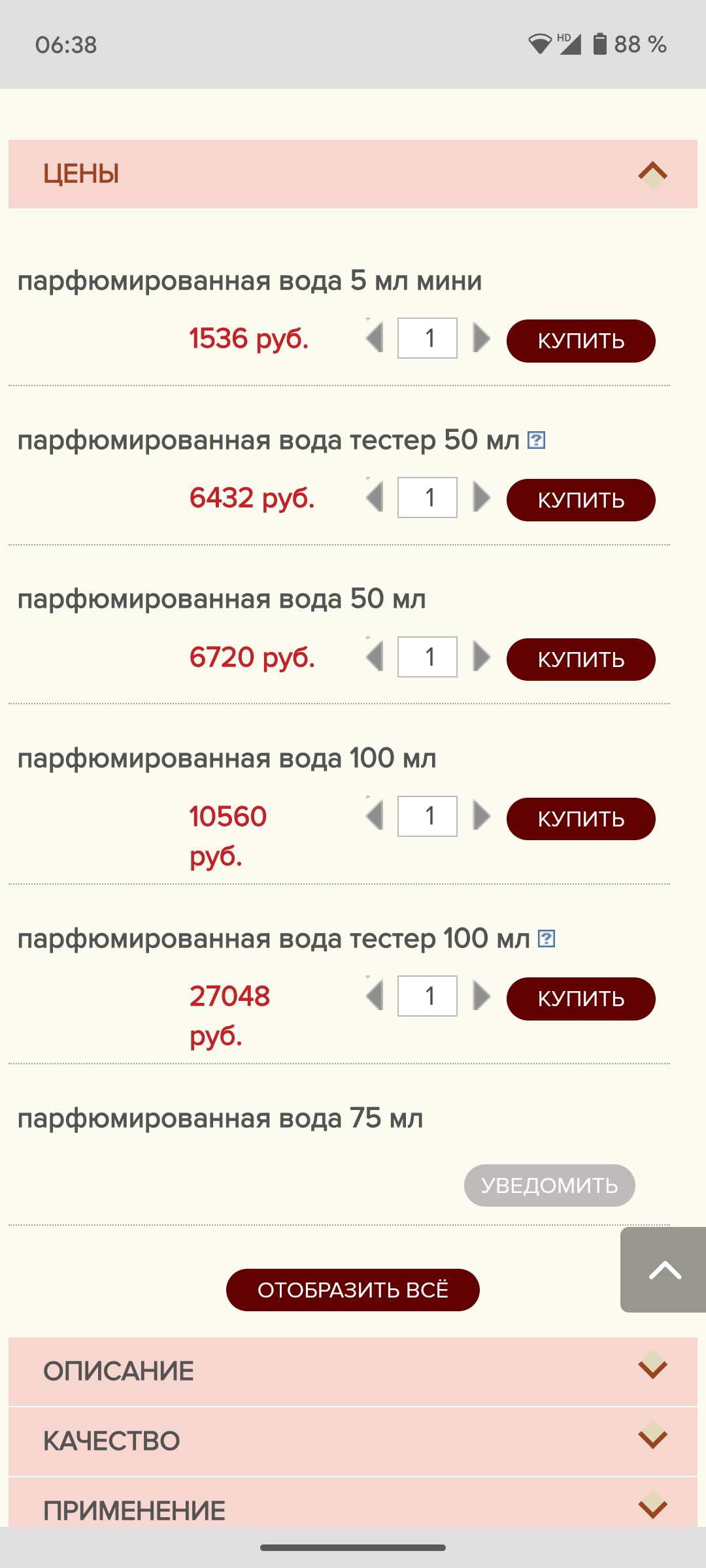Expand the ОПИСАНИЕ section
The height and width of the screenshot is (1568, 706).
[652, 1371]
